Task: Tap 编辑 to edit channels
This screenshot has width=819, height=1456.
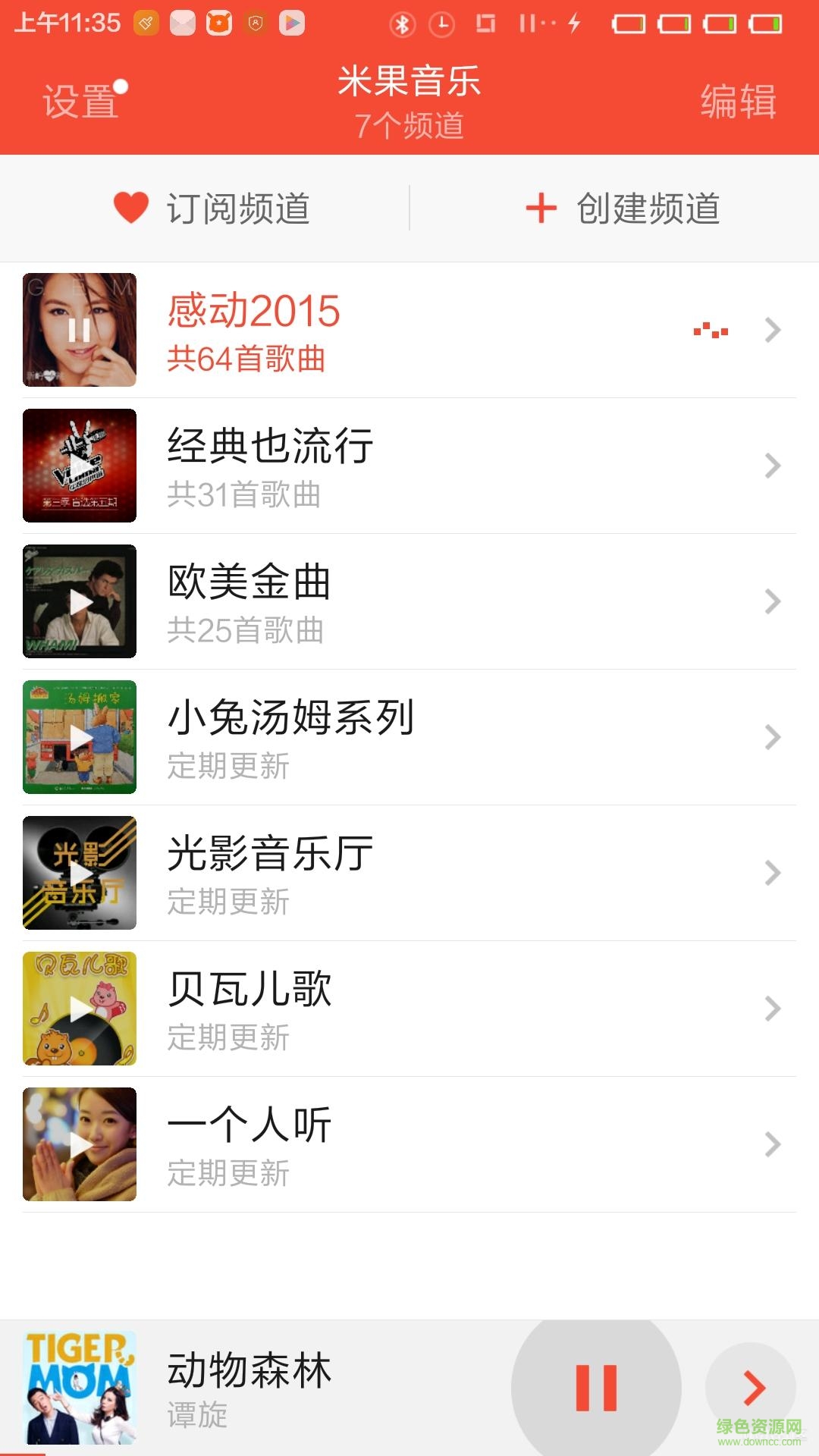Action: click(x=738, y=101)
